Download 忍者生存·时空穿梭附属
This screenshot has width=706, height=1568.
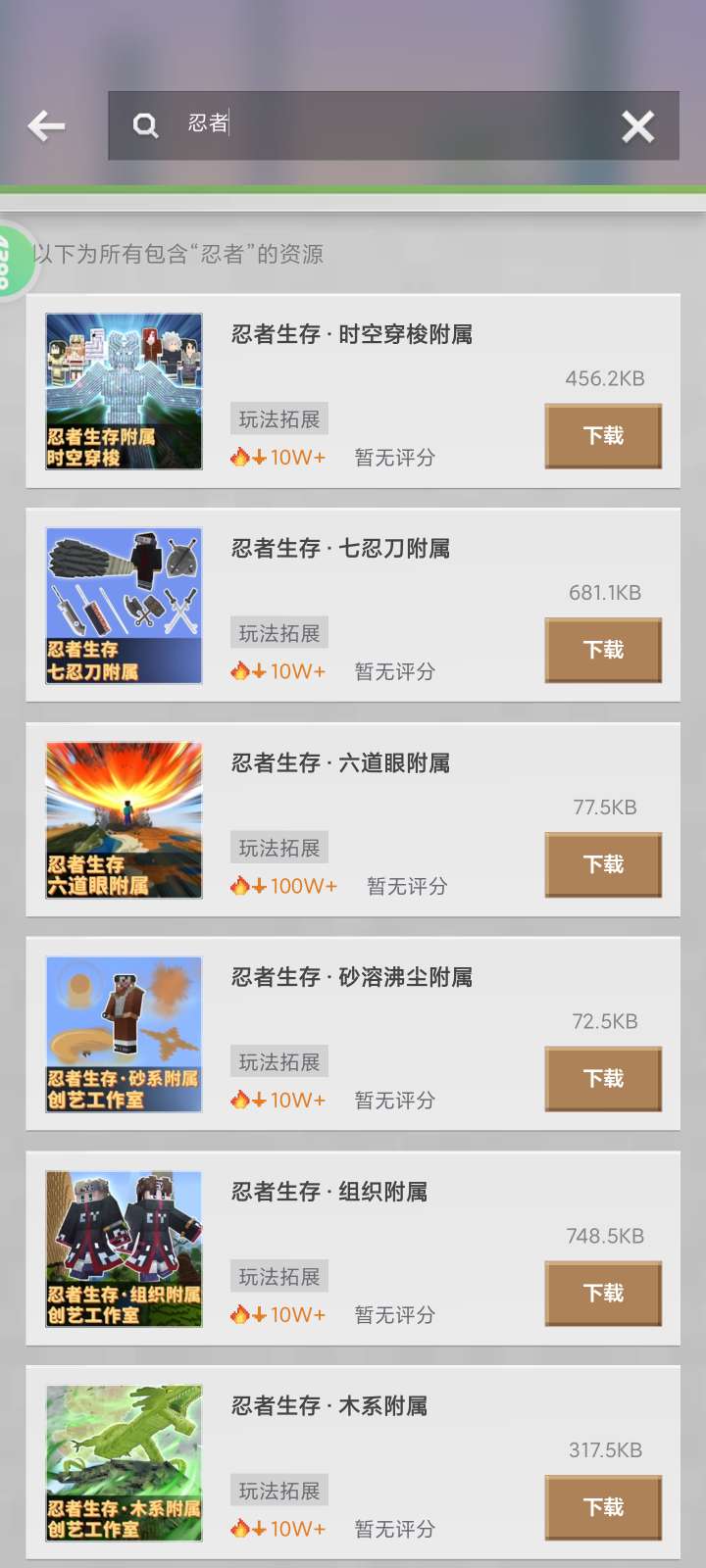(603, 436)
